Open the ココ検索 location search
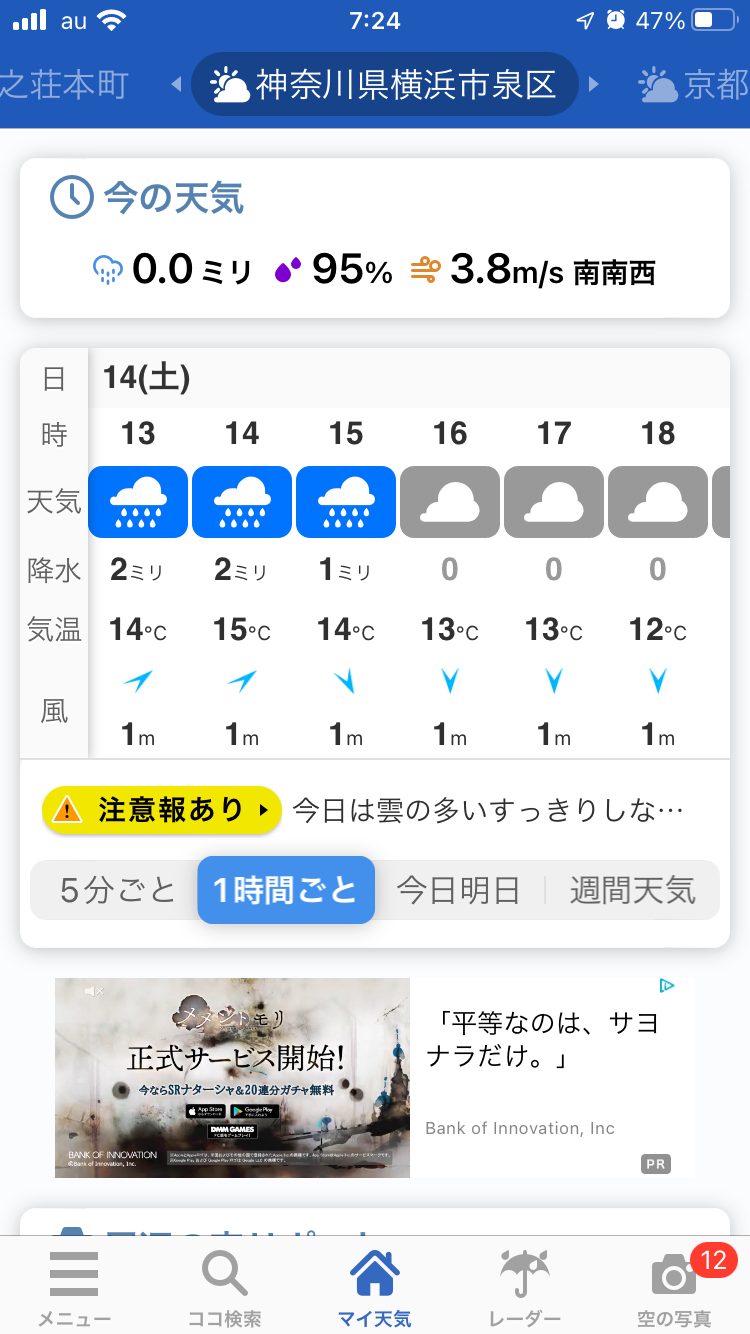The width and height of the screenshot is (750, 1334). pyautogui.click(x=225, y=1288)
